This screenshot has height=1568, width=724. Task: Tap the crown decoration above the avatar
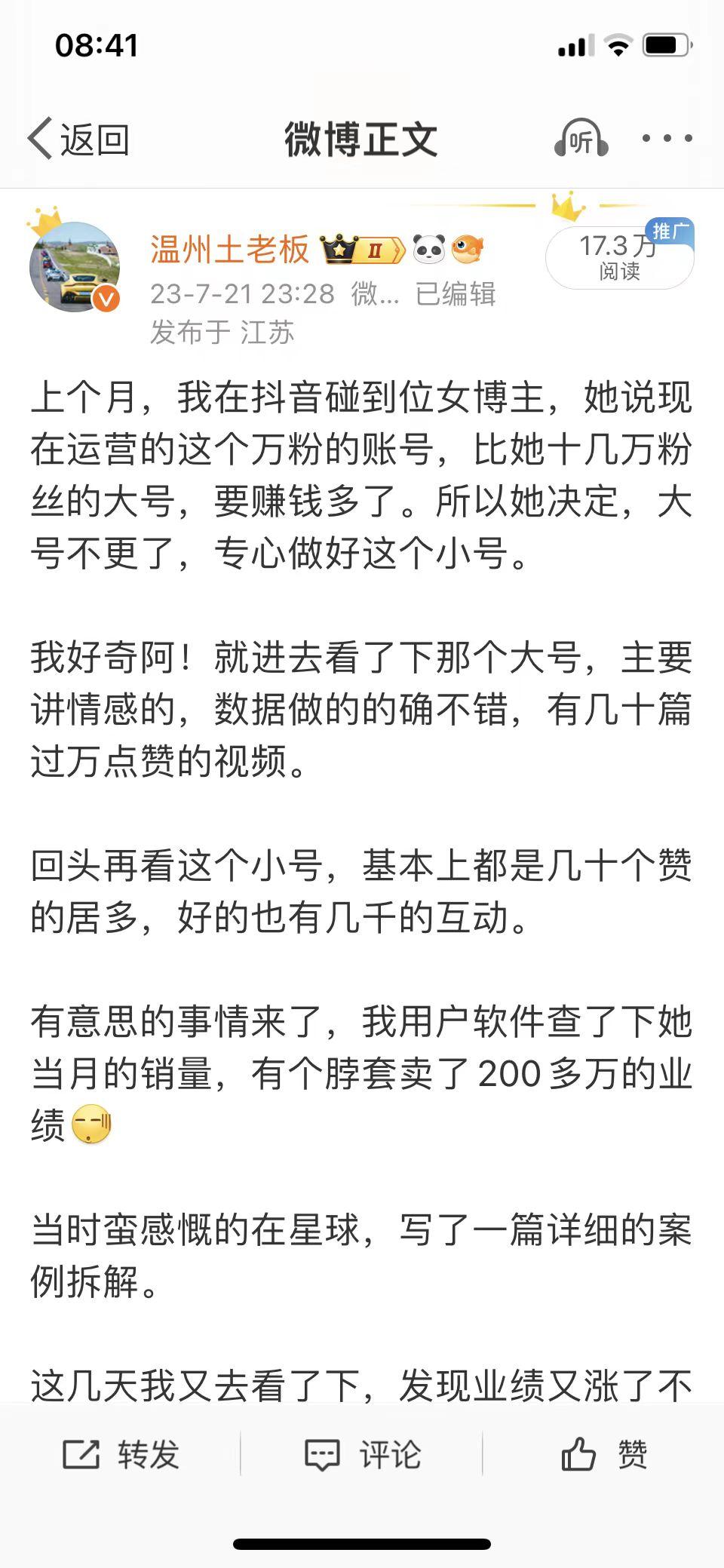(x=42, y=219)
